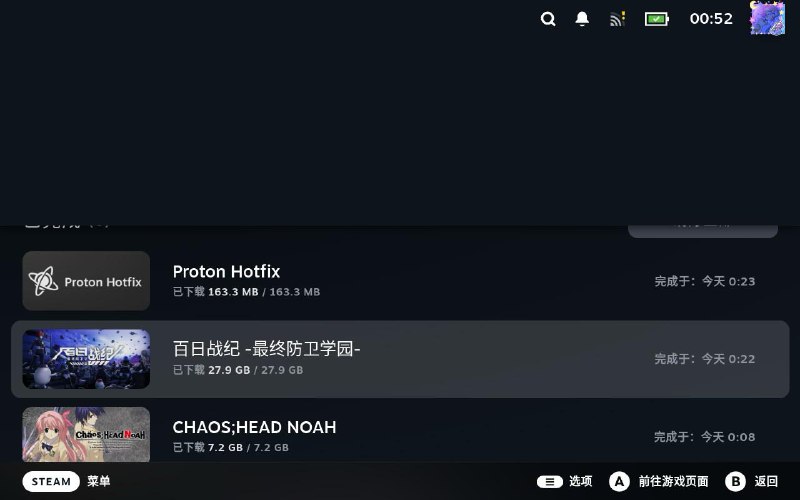Image resolution: width=800 pixels, height=500 pixels.
Task: Open 百日战纪 -最终防卫学园- download entry
Action: (400, 359)
